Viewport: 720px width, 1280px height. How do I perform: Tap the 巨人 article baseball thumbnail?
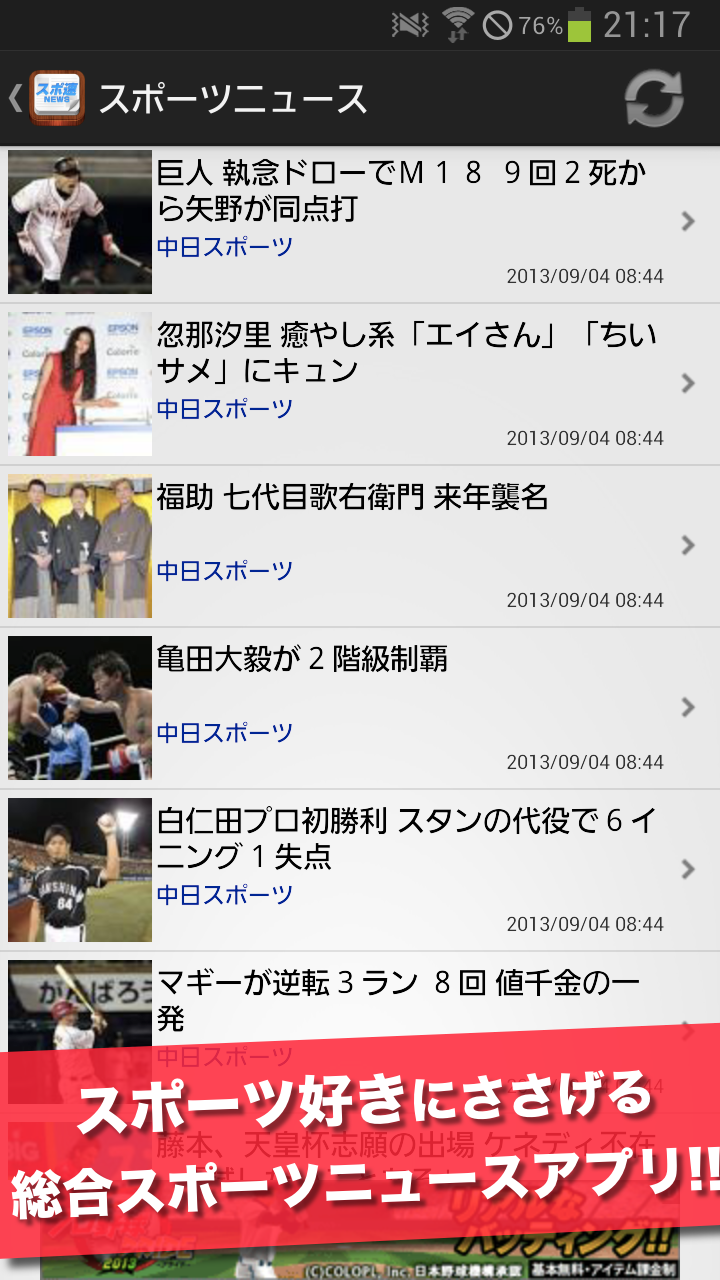[x=80, y=222]
